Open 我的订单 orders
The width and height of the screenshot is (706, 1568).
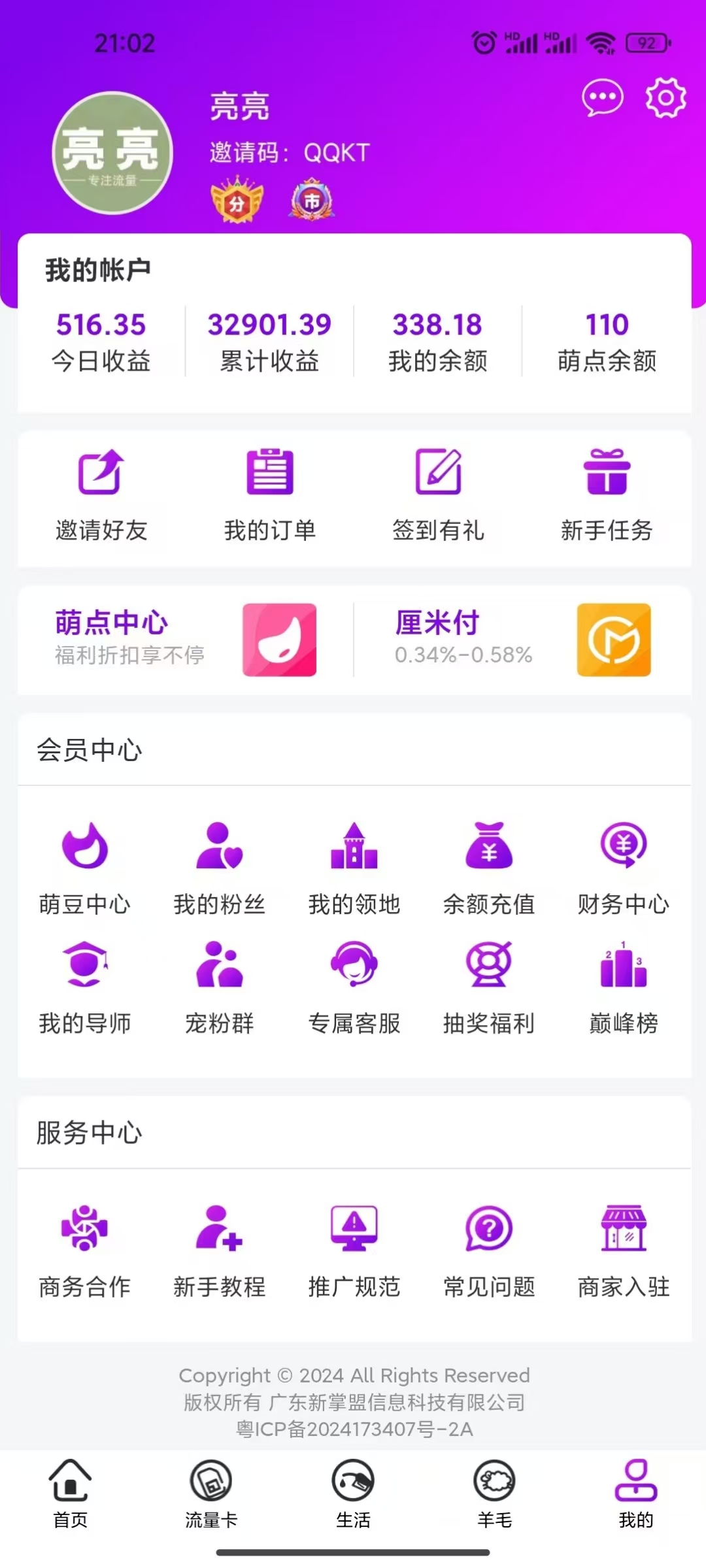click(270, 495)
